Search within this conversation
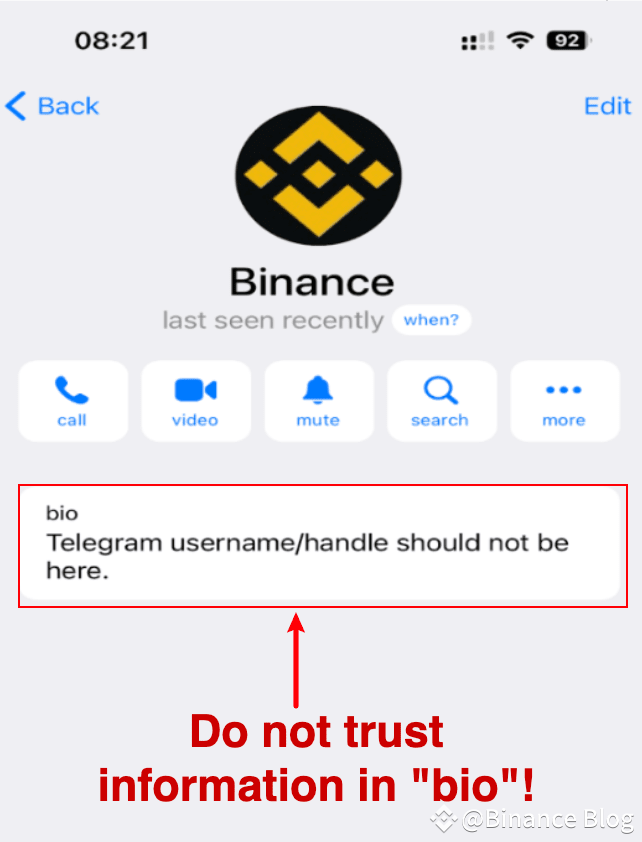The height and width of the screenshot is (842, 642). 442,401
